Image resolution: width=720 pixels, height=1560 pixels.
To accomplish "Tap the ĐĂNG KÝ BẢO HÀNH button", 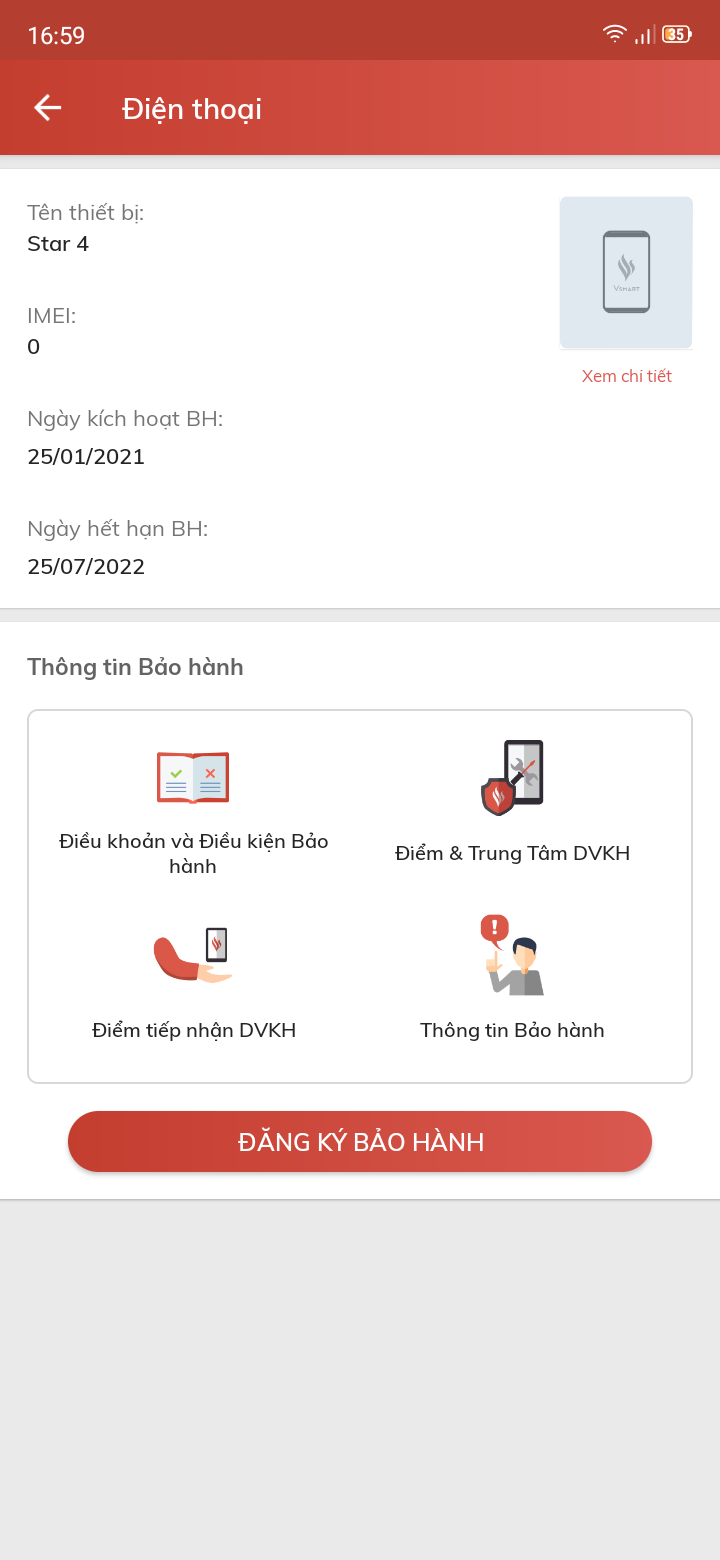I will [x=360, y=1141].
